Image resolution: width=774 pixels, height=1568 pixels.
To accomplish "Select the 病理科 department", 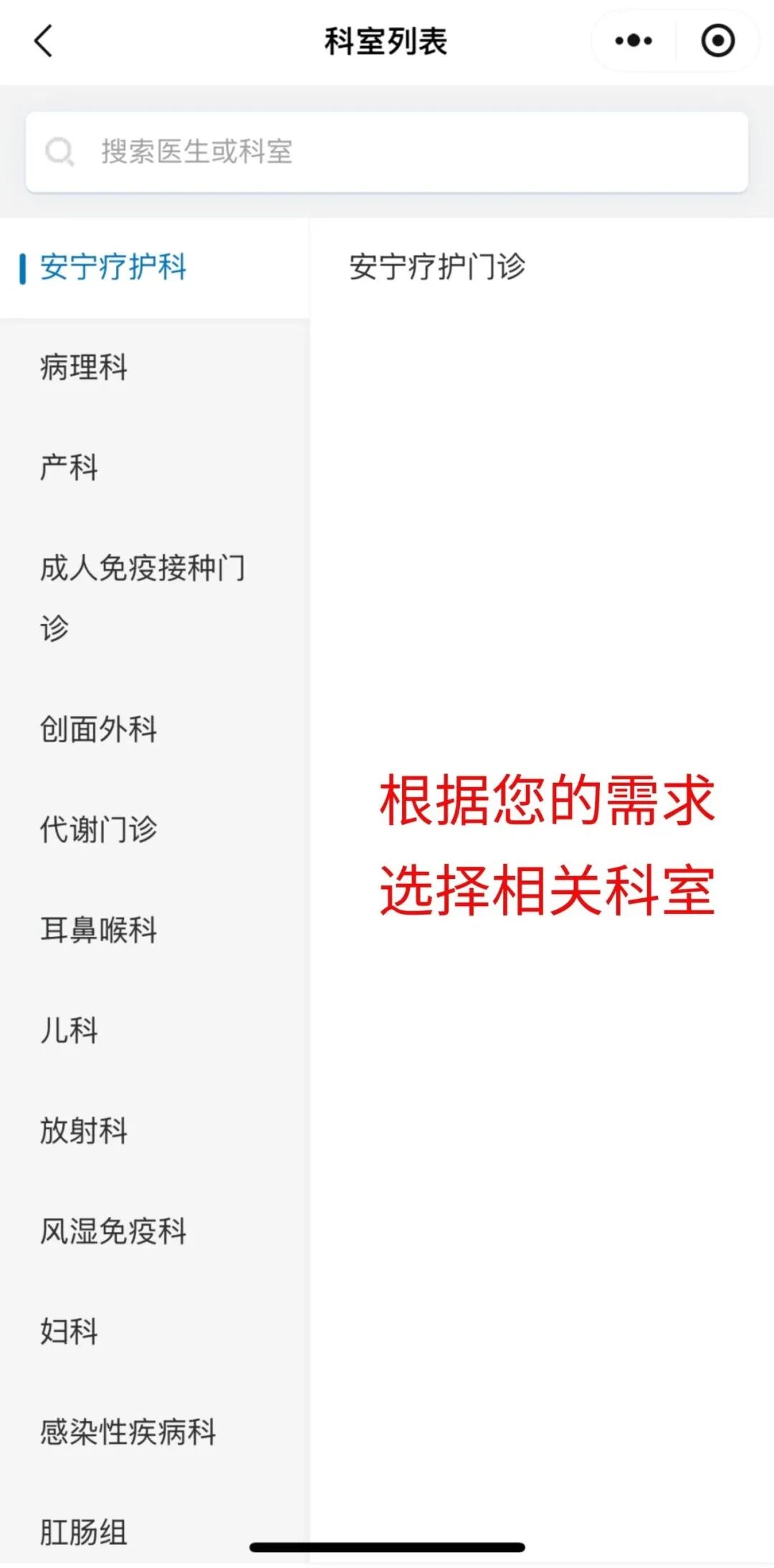I will [x=84, y=367].
